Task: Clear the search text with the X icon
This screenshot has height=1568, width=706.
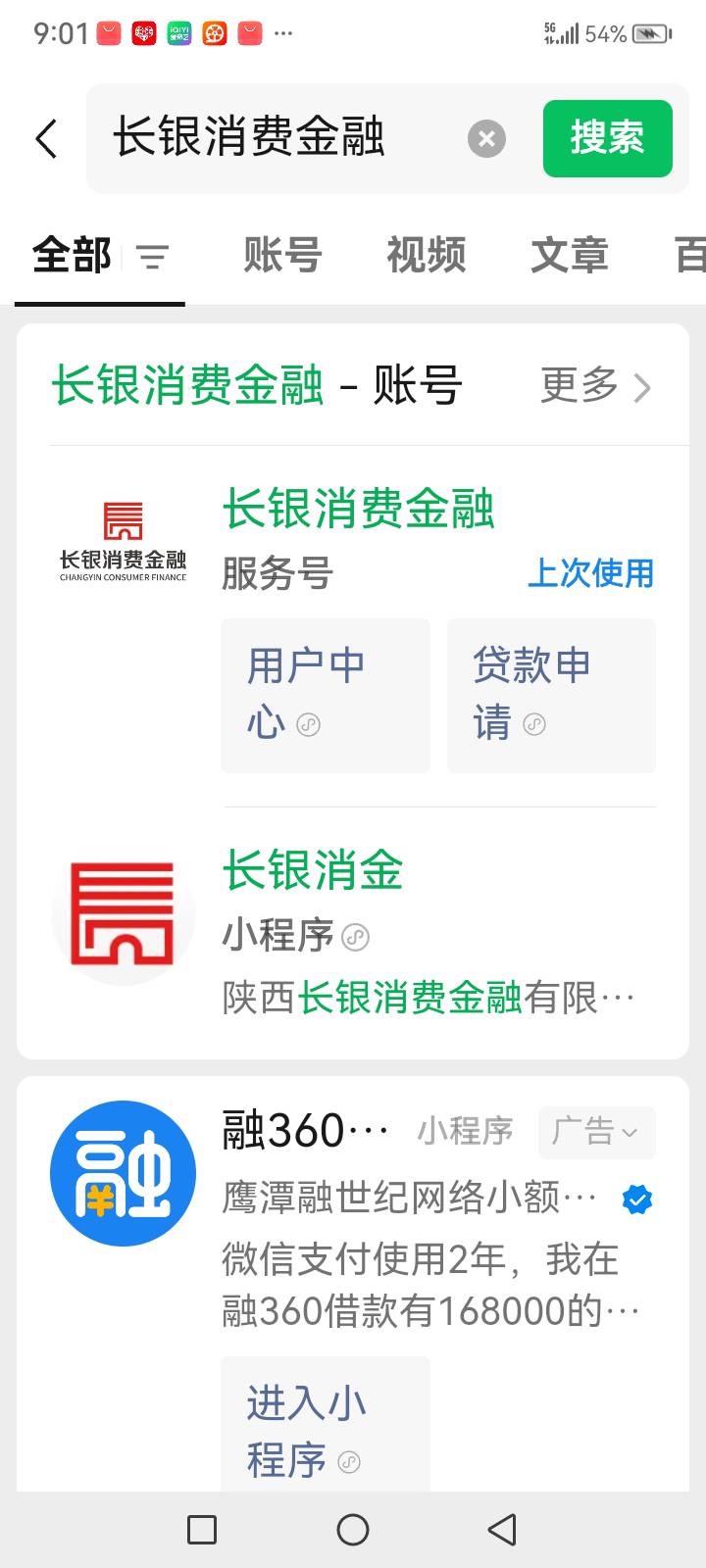Action: [x=486, y=138]
